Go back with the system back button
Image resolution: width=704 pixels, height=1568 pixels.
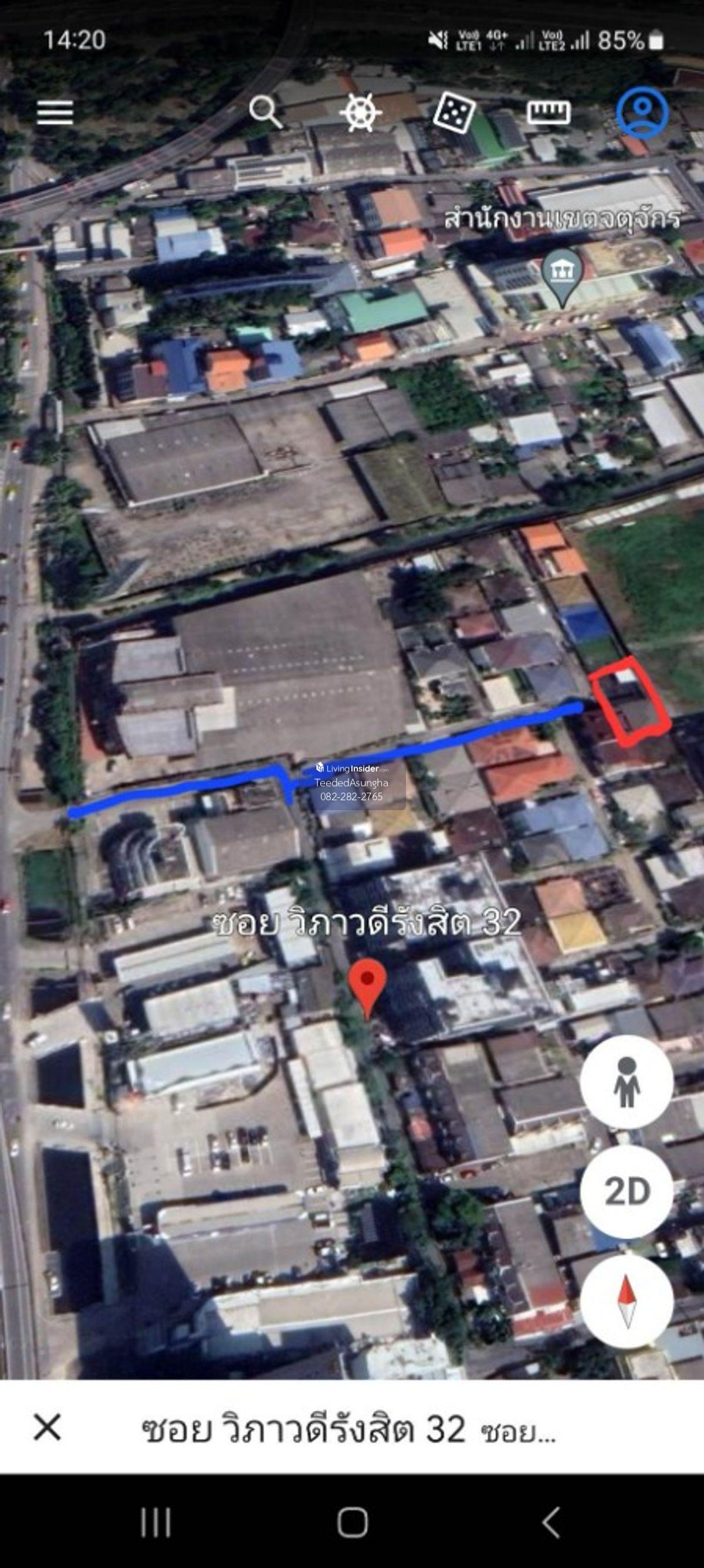click(551, 1523)
